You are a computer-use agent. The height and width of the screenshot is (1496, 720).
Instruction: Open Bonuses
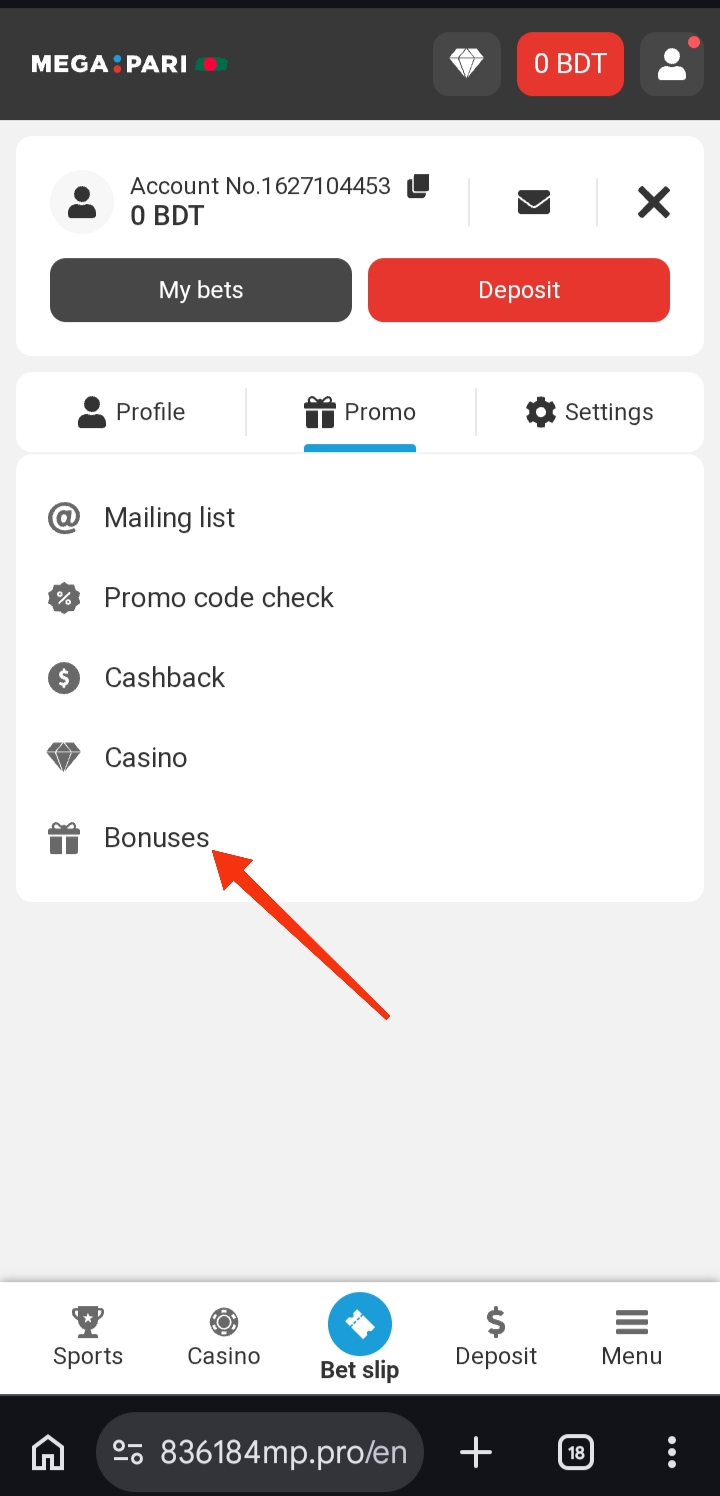tap(156, 838)
